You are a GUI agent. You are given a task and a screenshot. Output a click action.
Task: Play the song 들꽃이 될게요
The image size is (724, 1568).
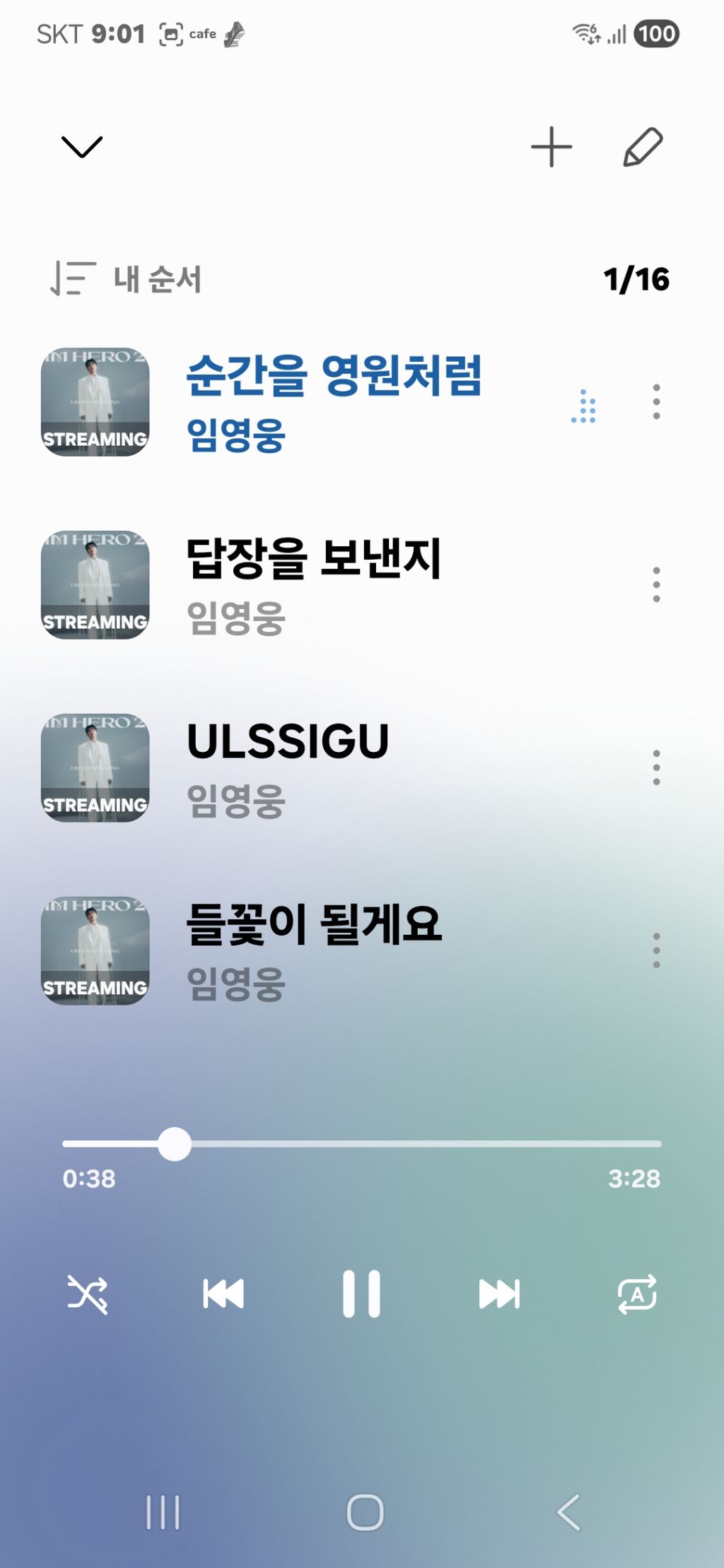313,950
